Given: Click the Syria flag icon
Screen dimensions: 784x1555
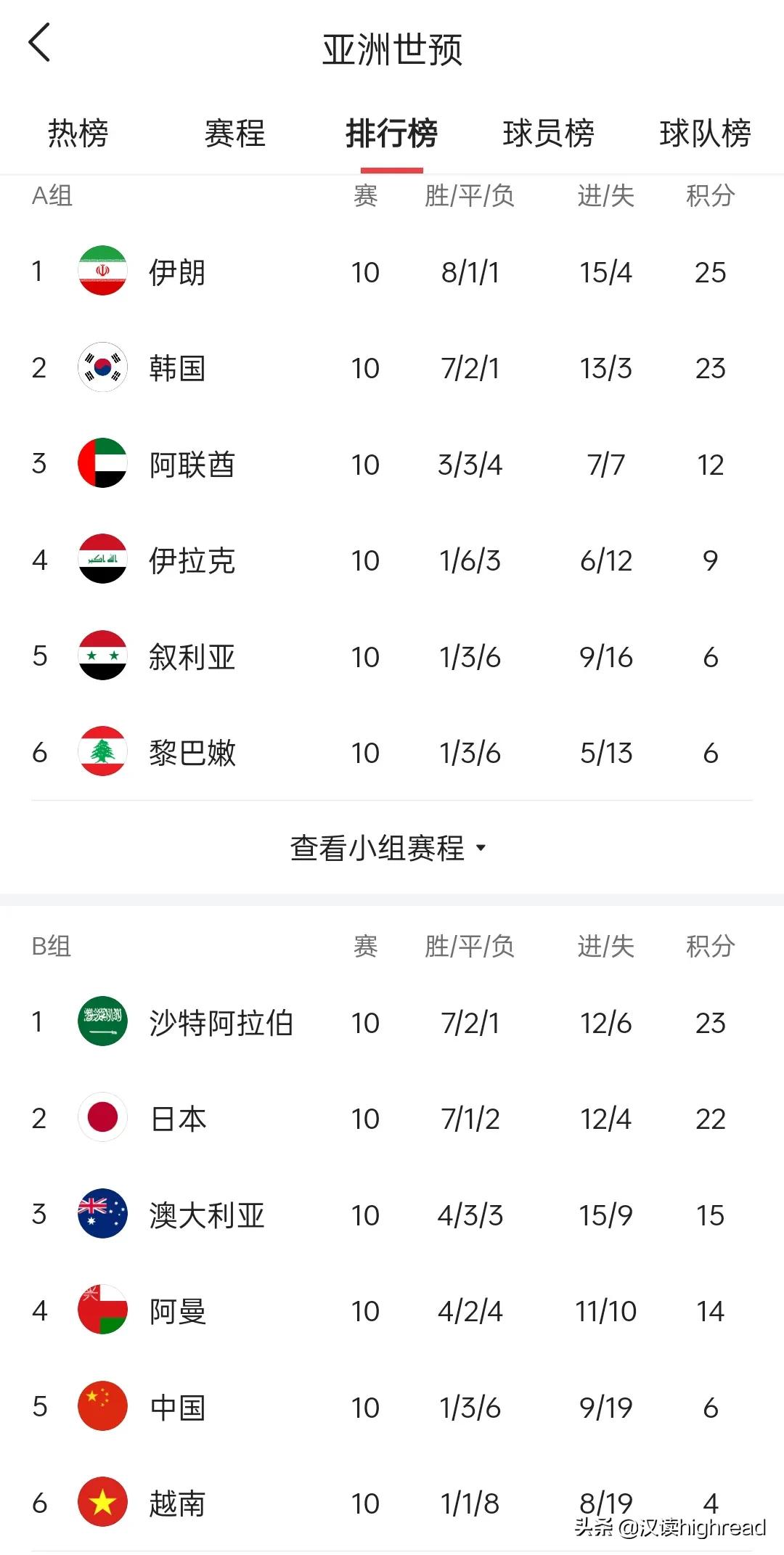Looking at the screenshot, I should click(102, 656).
